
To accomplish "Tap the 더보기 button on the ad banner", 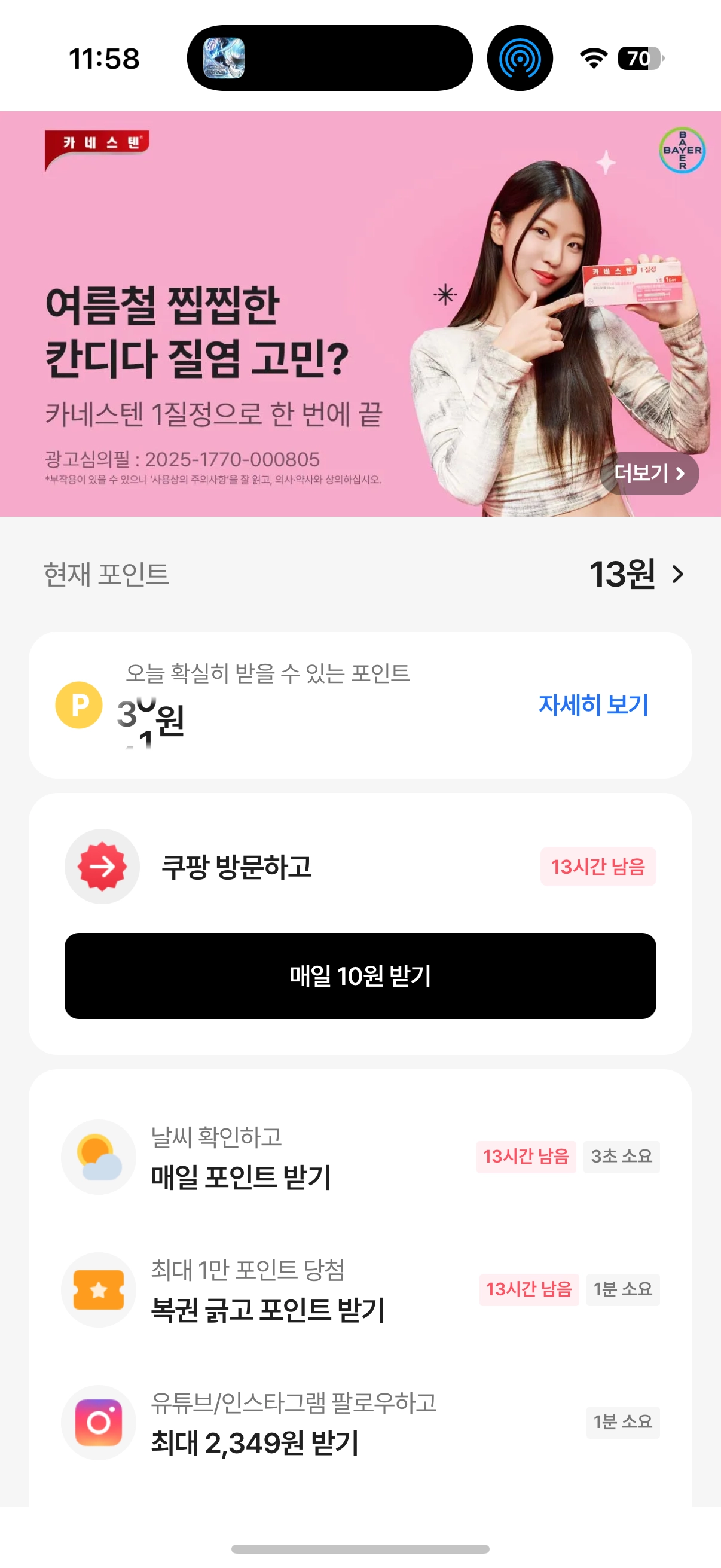I will [649, 473].
